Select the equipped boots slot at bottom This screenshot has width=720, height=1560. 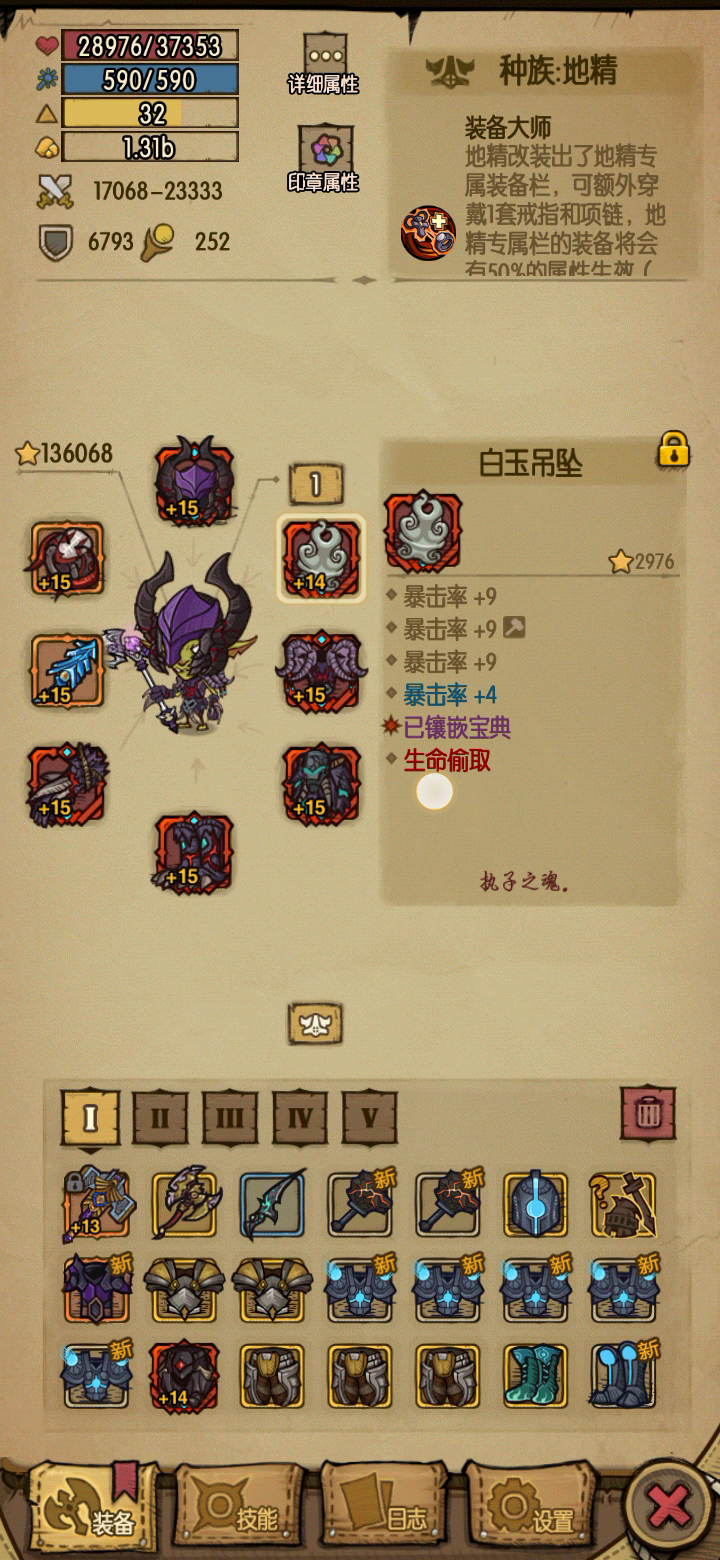(x=194, y=853)
